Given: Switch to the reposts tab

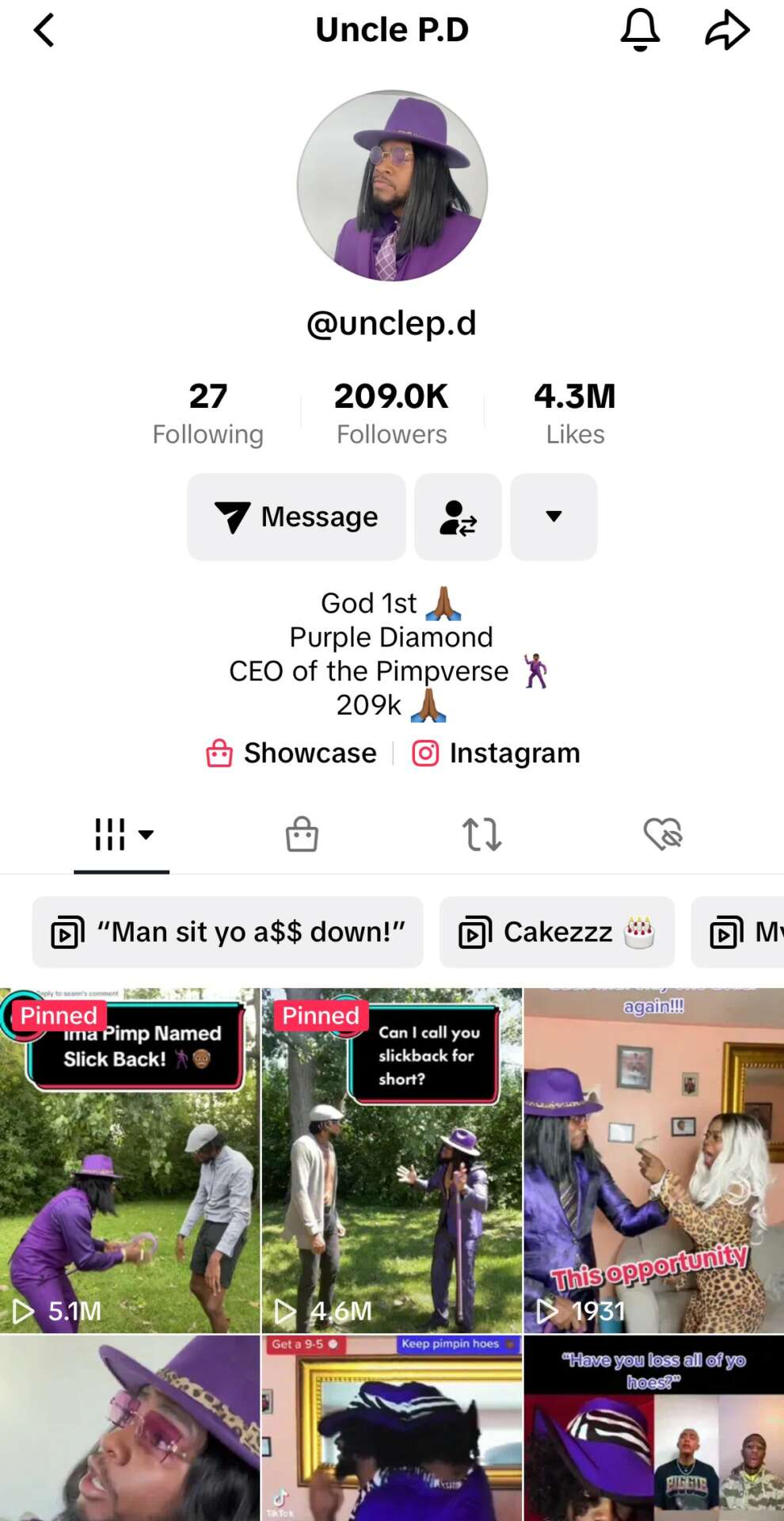Looking at the screenshot, I should (x=481, y=834).
